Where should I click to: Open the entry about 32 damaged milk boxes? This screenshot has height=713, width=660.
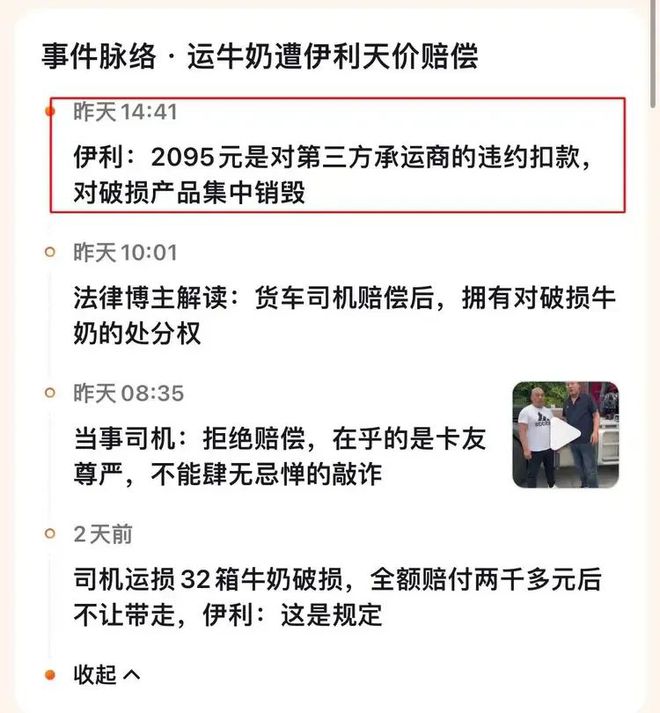pos(335,597)
